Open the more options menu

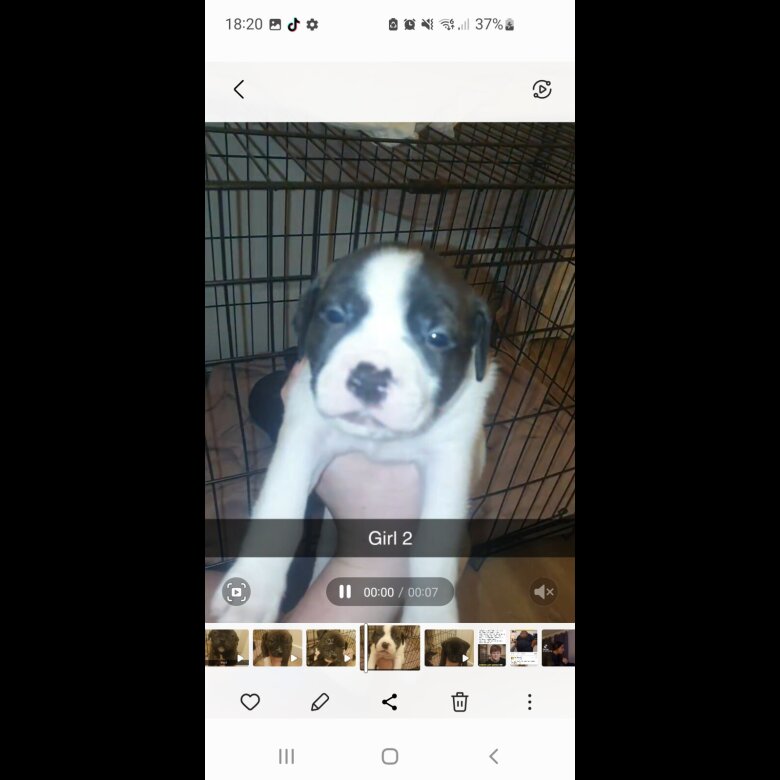pos(529,702)
